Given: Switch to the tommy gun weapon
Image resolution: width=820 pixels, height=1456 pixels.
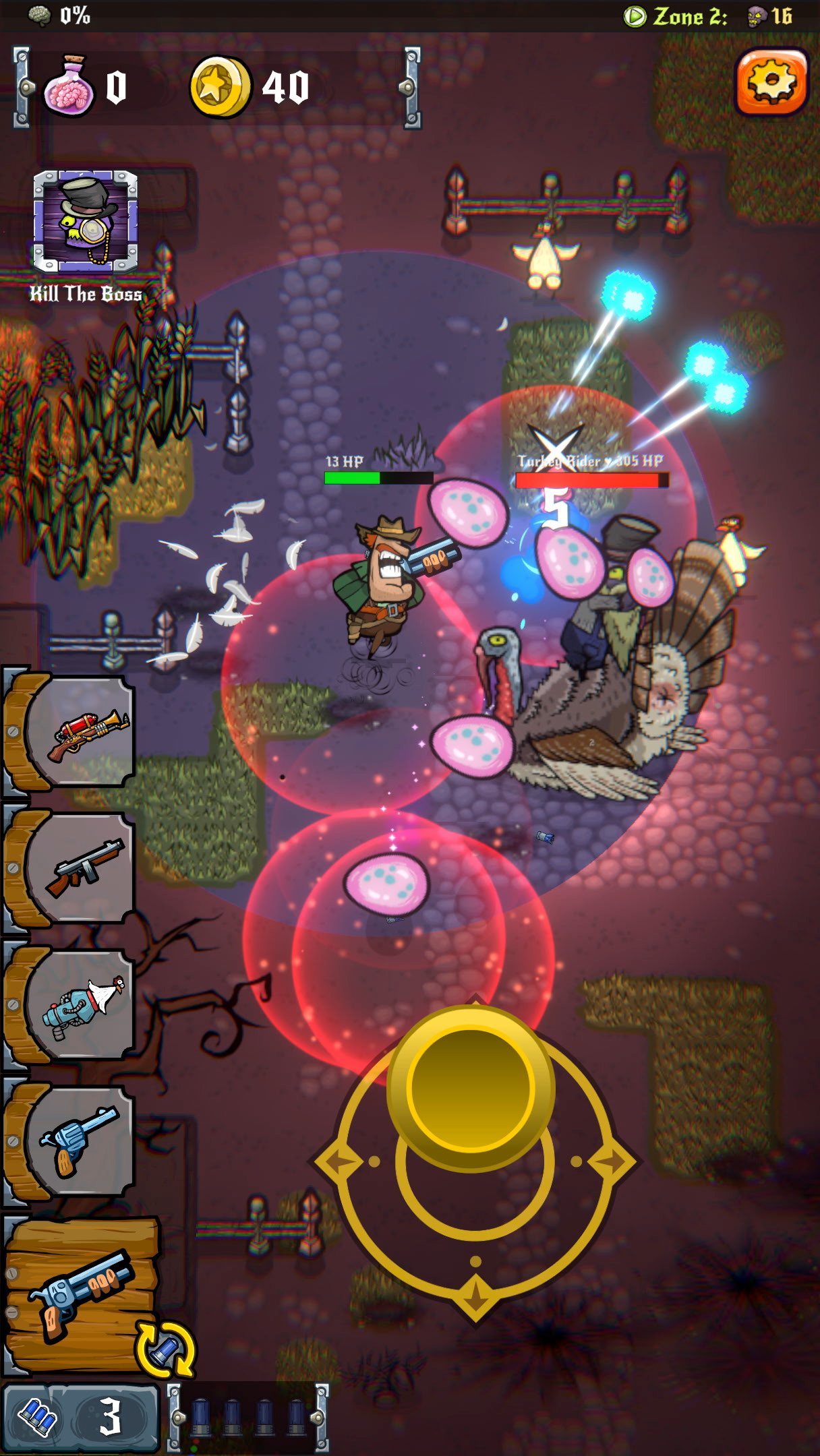Looking at the screenshot, I should click(81, 869).
